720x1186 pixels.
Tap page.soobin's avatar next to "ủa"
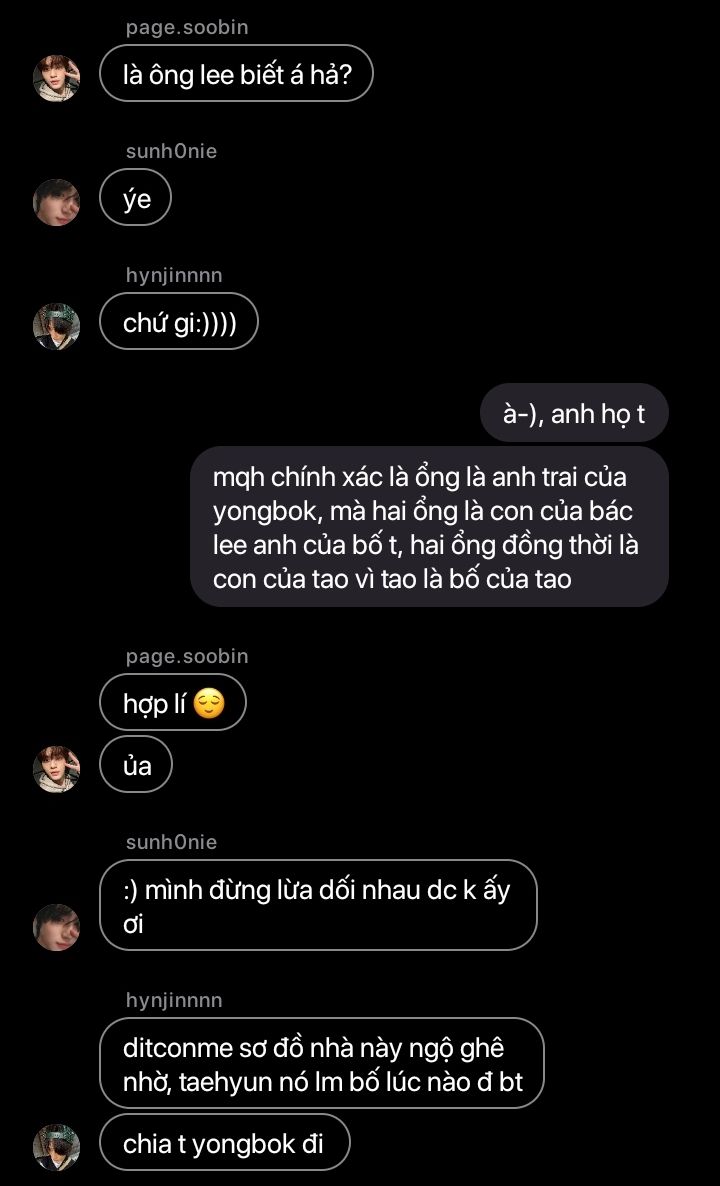(57, 769)
